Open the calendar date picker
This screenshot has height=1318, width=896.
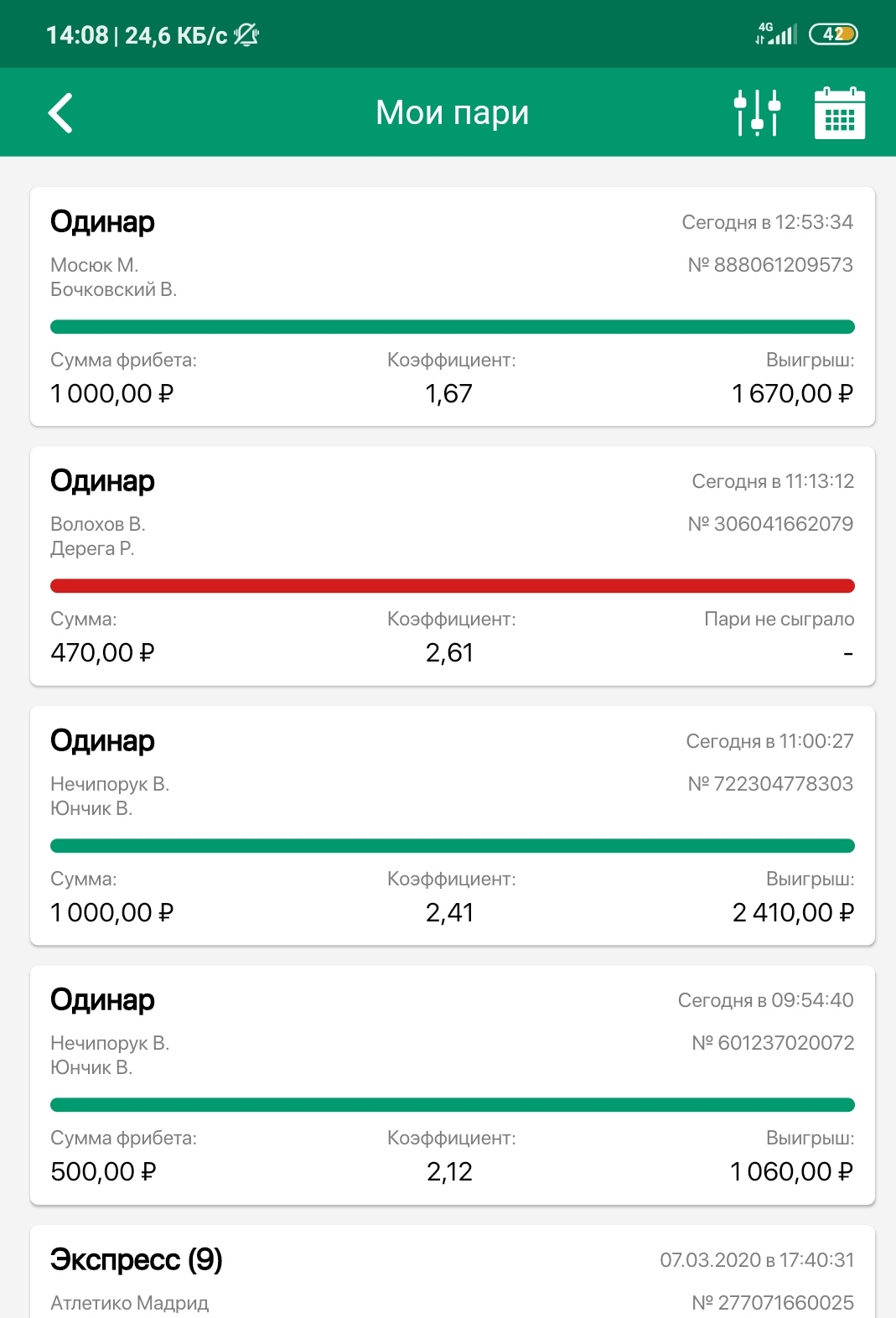click(x=840, y=112)
